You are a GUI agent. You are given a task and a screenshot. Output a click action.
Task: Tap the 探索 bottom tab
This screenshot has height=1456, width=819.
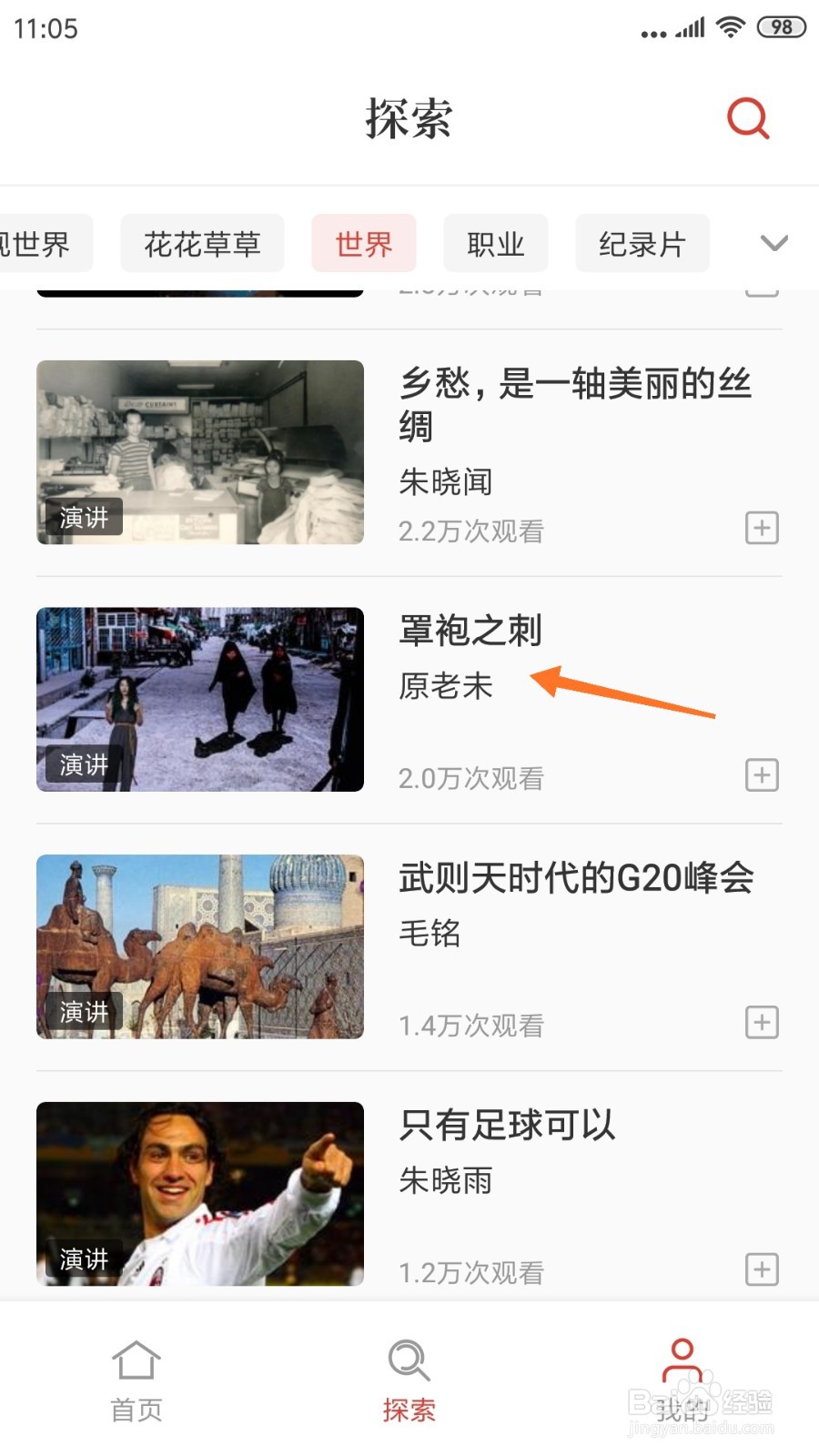(x=409, y=1381)
